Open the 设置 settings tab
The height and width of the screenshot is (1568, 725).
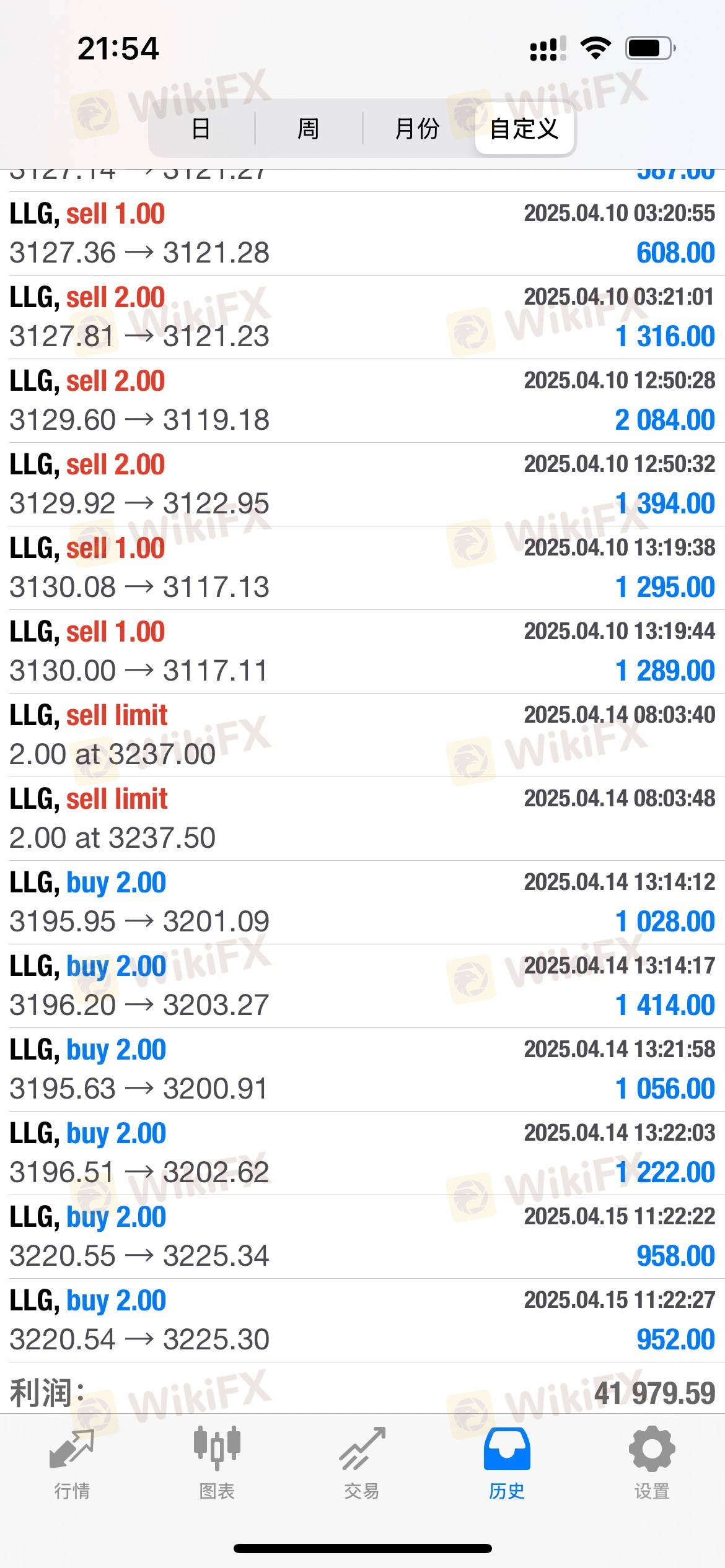click(652, 1464)
